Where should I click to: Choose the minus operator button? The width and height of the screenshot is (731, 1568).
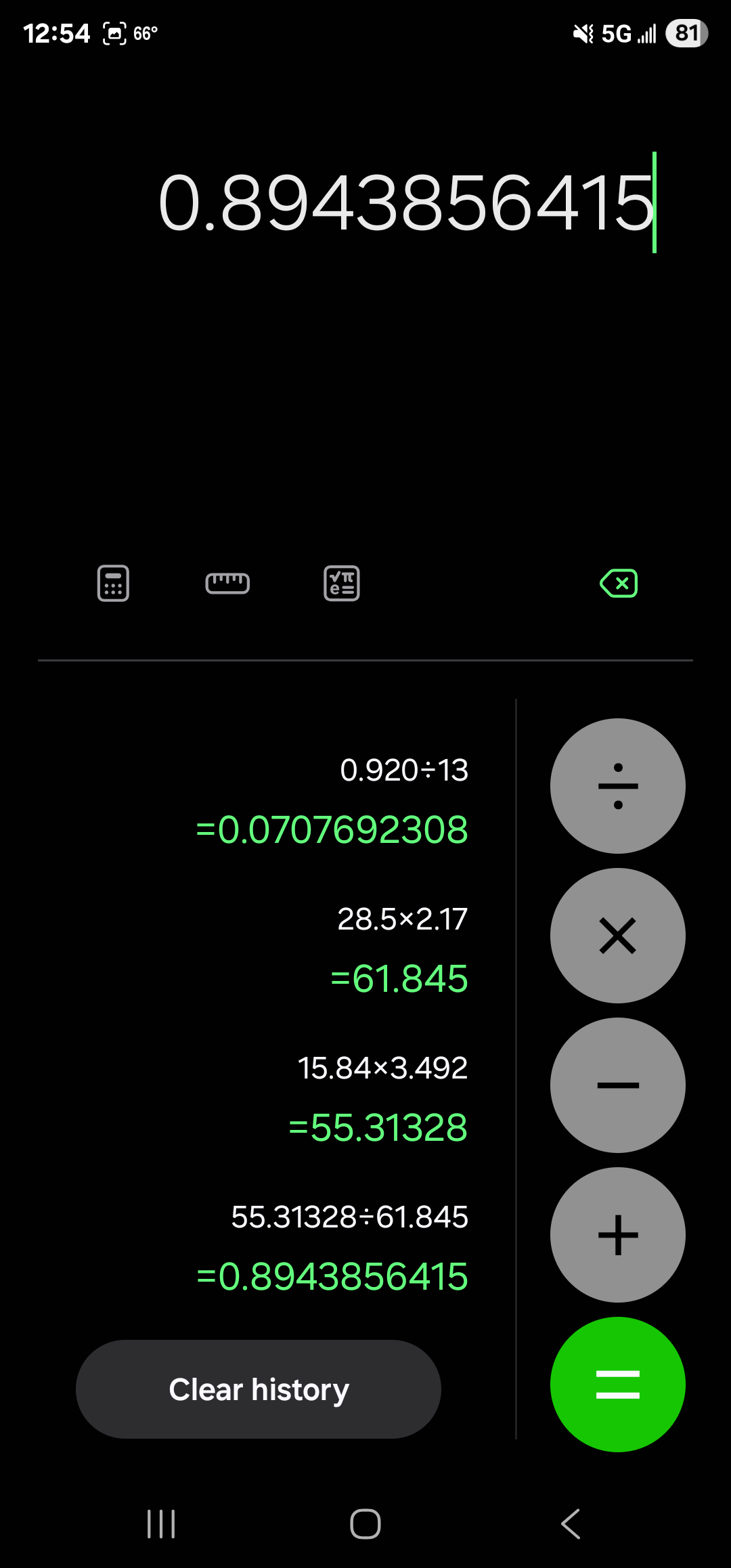click(x=617, y=1085)
